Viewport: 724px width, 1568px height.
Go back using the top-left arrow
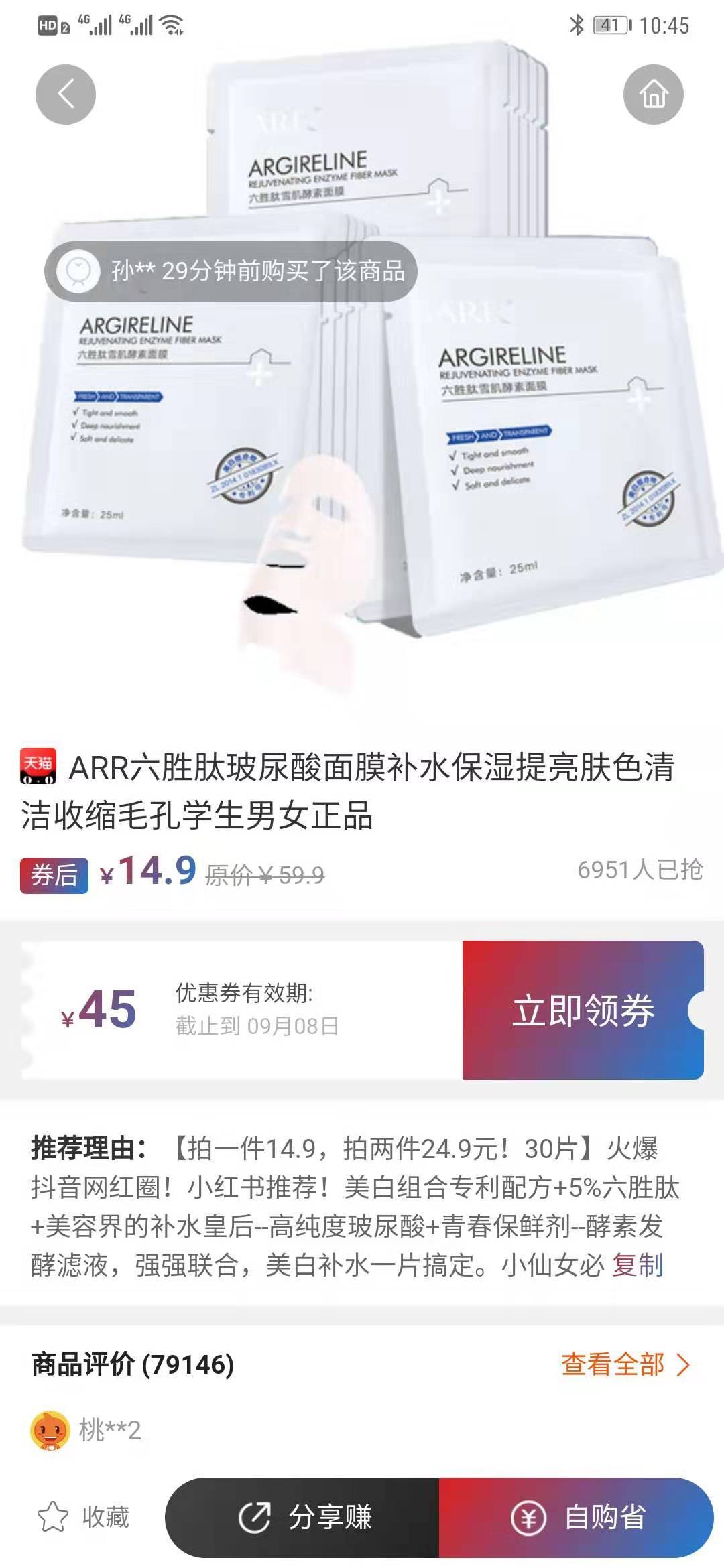tap(65, 94)
